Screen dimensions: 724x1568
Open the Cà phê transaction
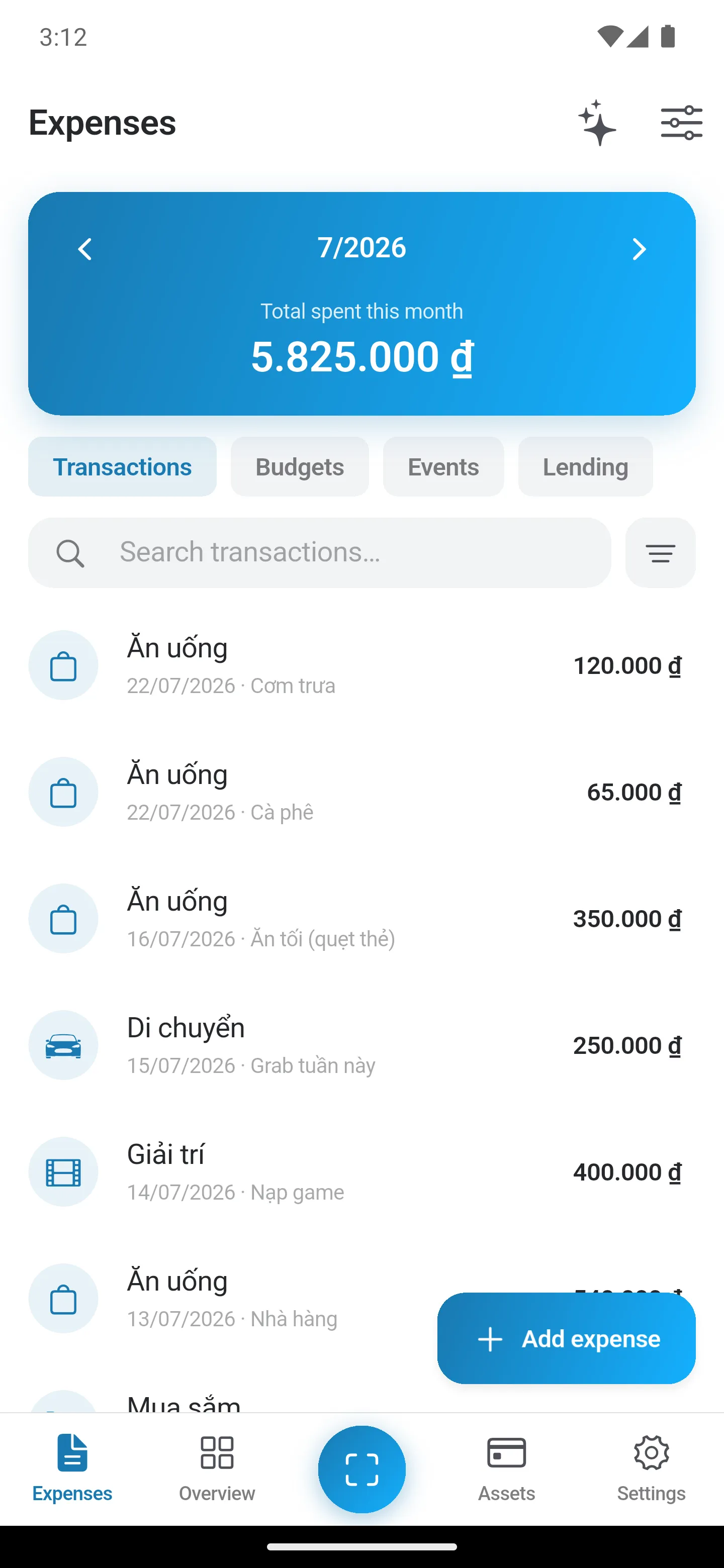pyautogui.click(x=361, y=792)
